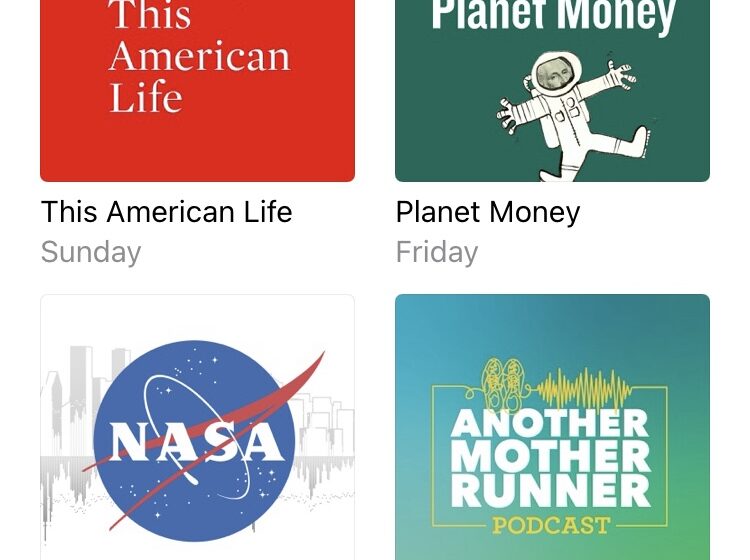Open the Planet Money podcast

coord(552,90)
